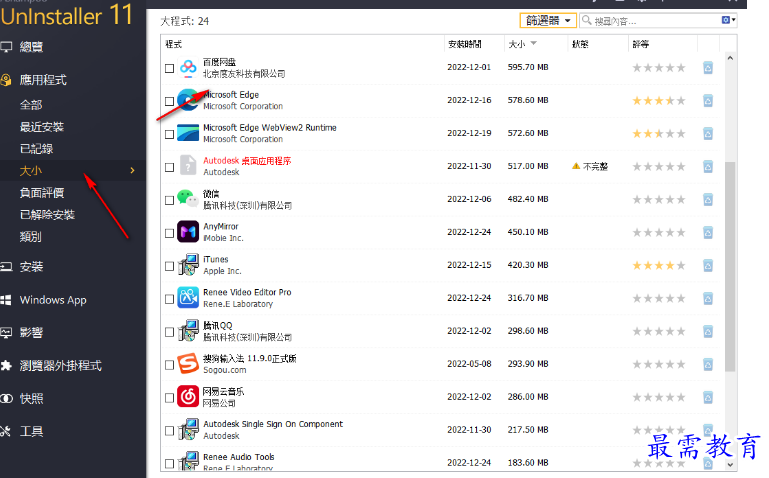Open the 類別 category view
Screen dimensions: 769x478
(x=31, y=237)
